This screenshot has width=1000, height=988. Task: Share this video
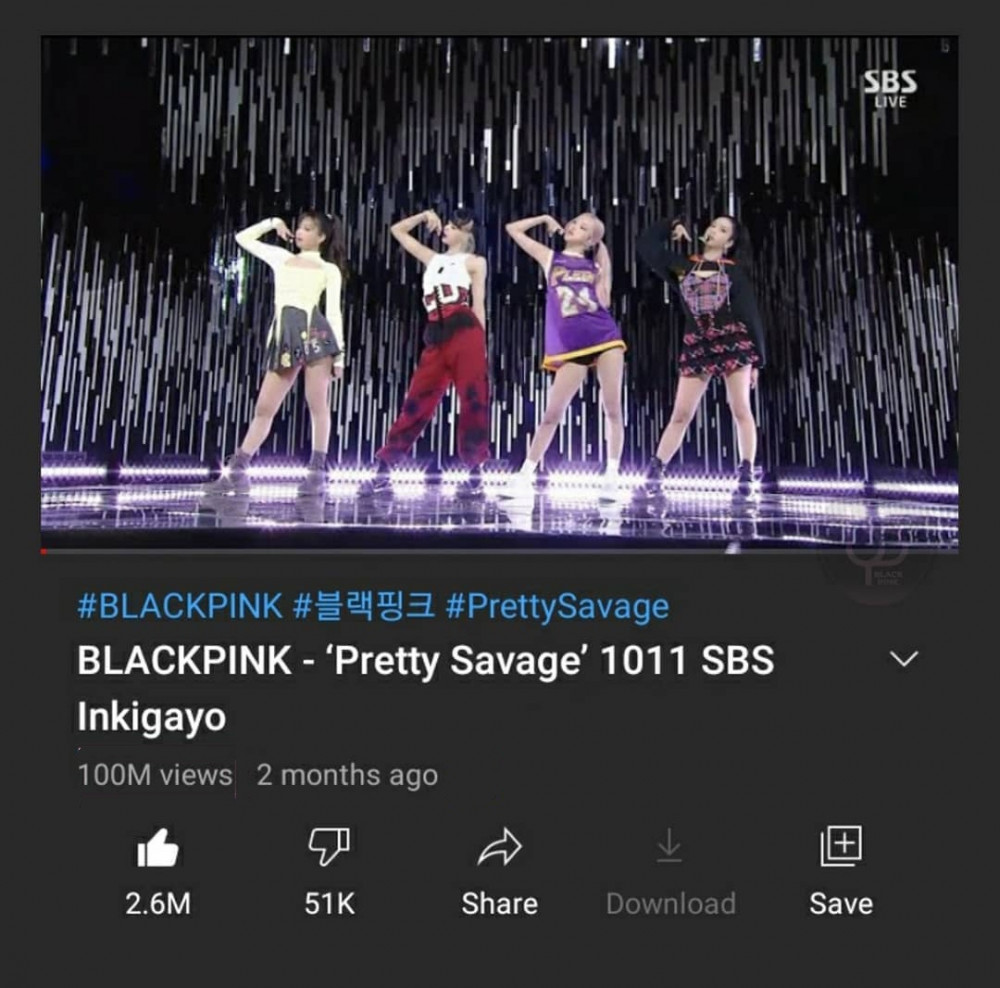[499, 851]
